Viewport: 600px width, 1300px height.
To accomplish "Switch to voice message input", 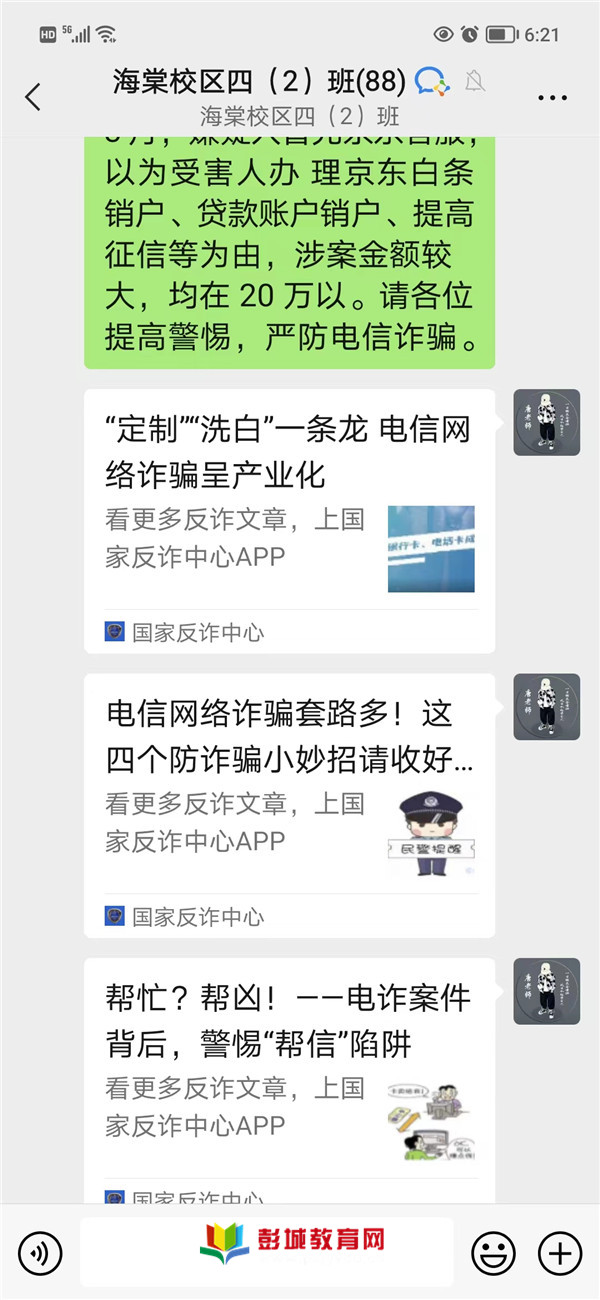I will coord(40,1252).
